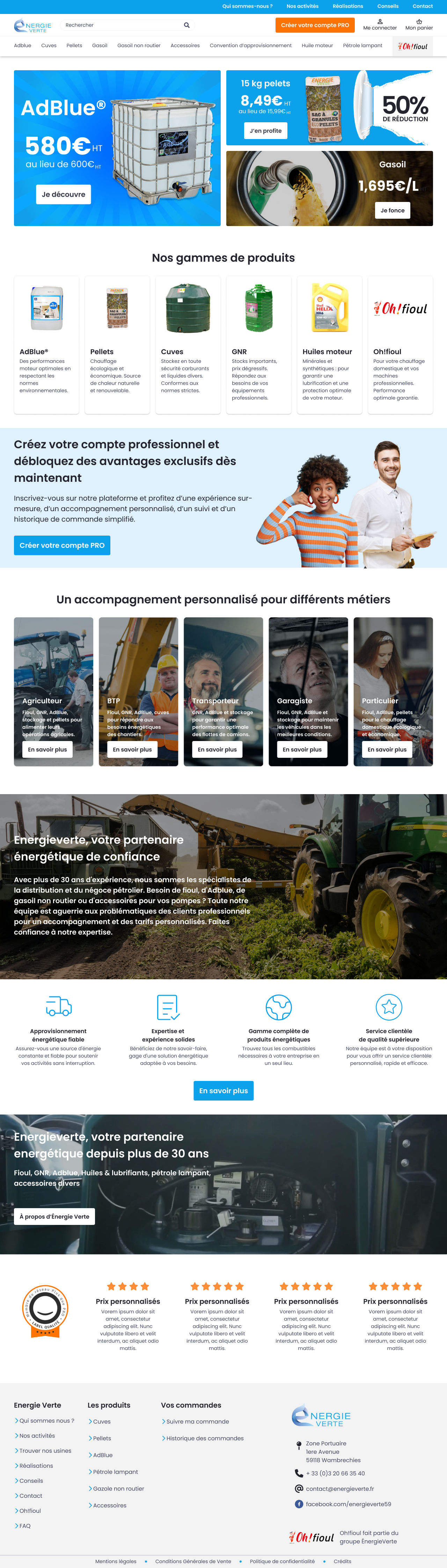Open Mentions légales link
The width and height of the screenshot is (447, 1568).
(x=116, y=1561)
